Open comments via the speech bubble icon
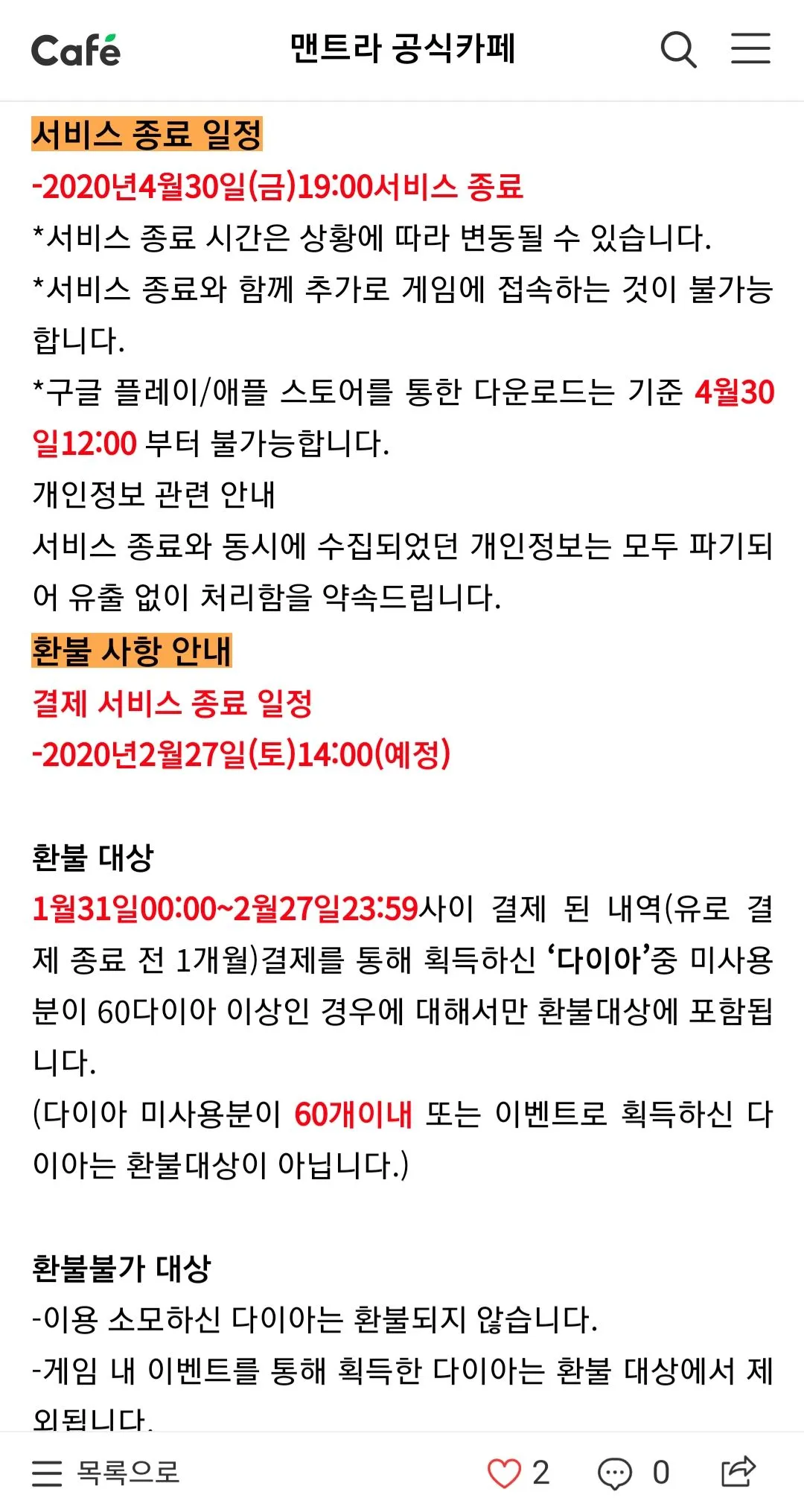Image resolution: width=804 pixels, height=1512 pixels. [x=615, y=1473]
